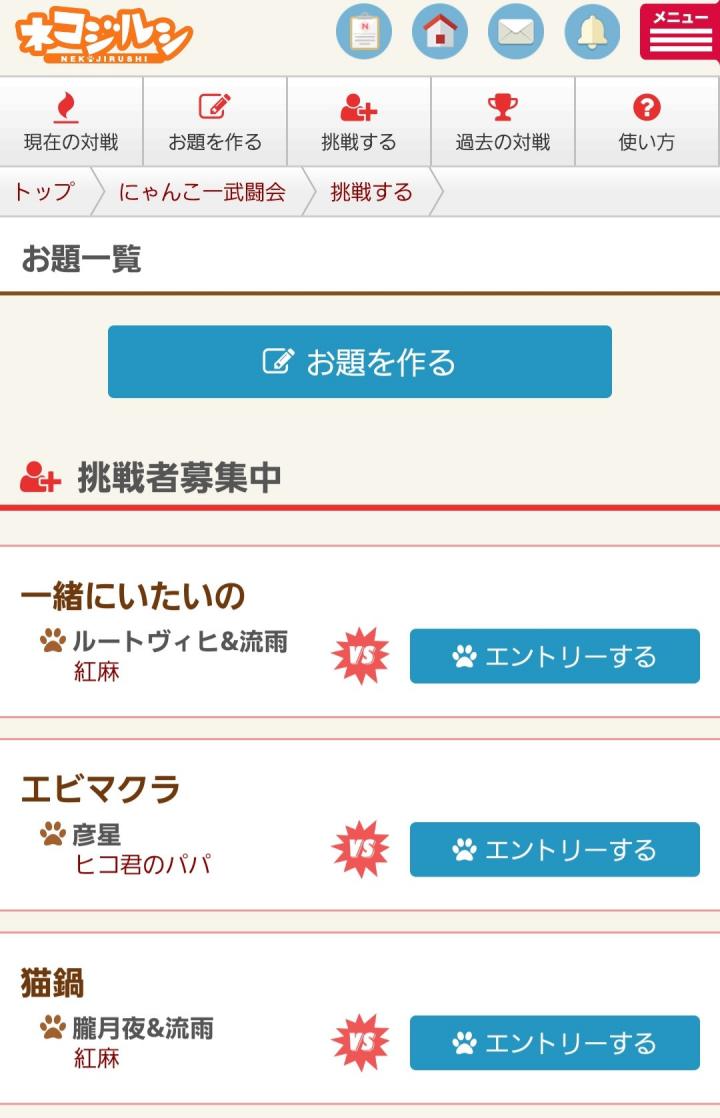Viewport: 720px width, 1118px height.
Task: View the 過去の対戦 tab
Action: (503, 122)
